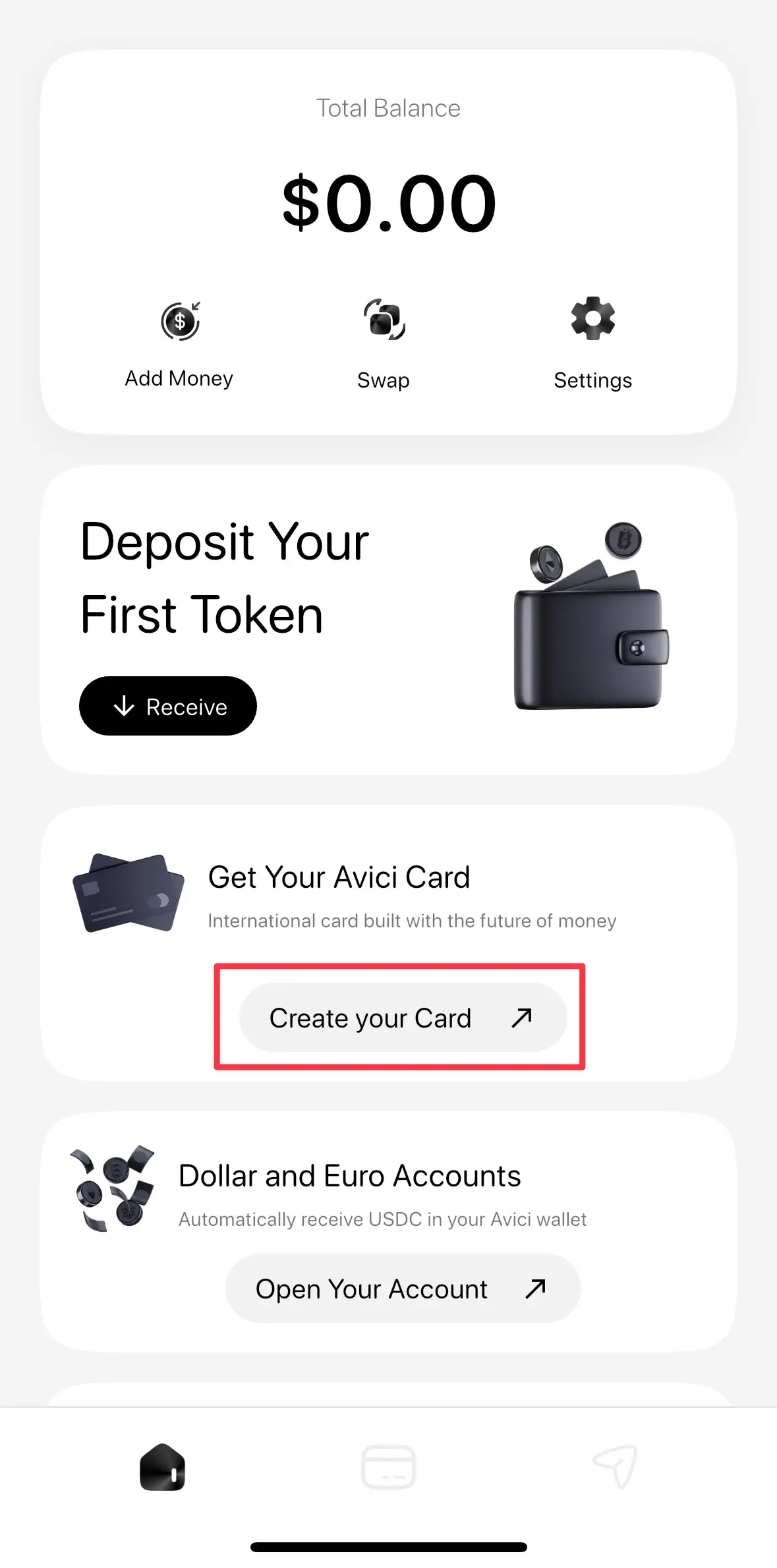Switch to the home tab
777x1568 pixels.
(x=162, y=1467)
